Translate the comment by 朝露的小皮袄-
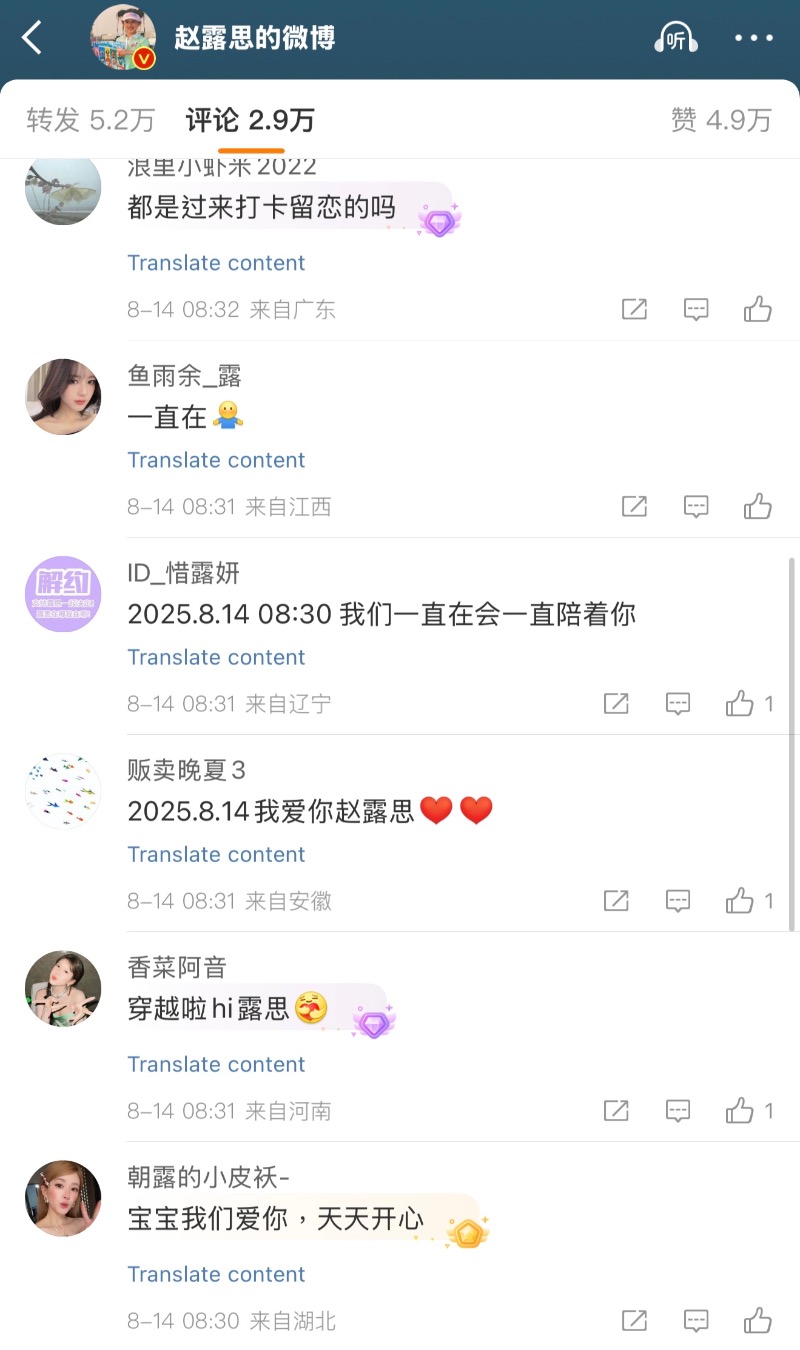 tap(216, 1274)
